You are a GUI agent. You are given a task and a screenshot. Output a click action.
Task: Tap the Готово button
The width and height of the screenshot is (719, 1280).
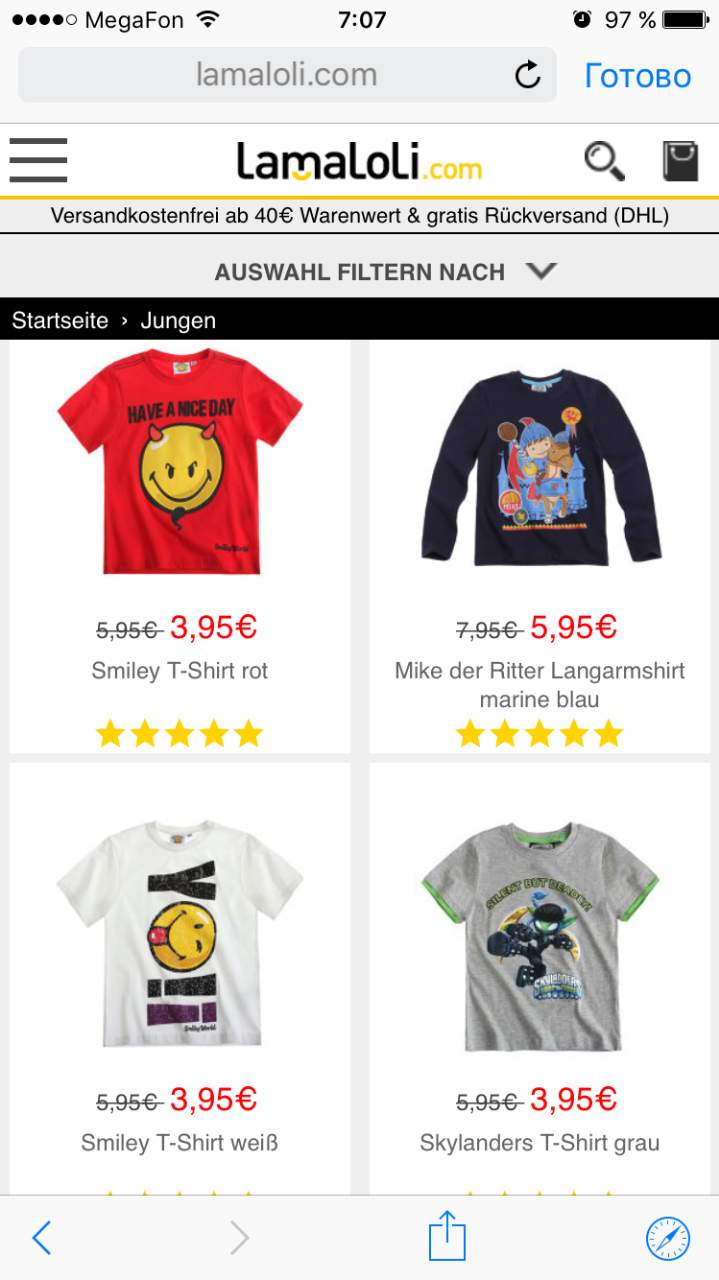[x=638, y=76]
